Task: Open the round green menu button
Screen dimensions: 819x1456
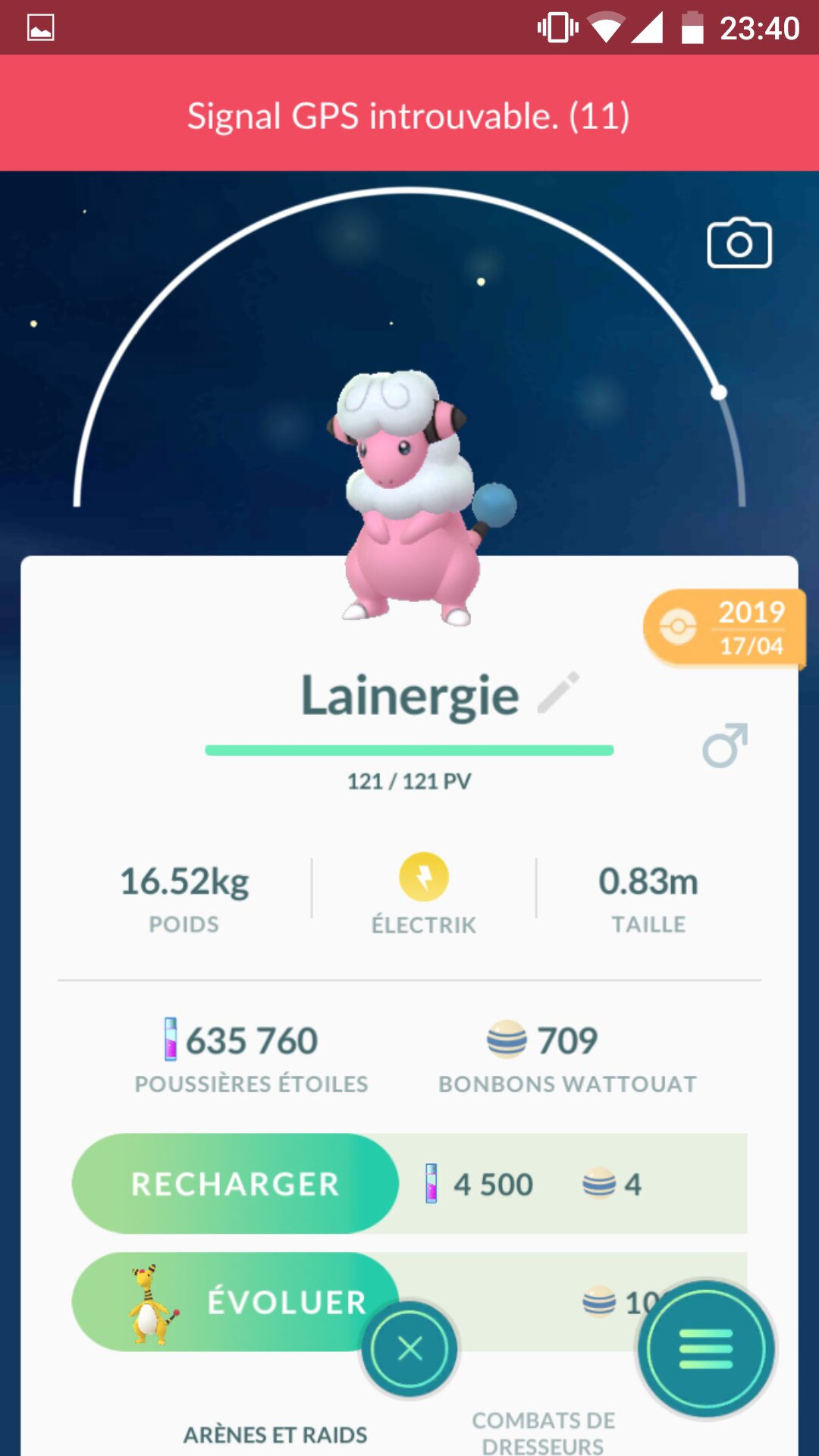Action: (x=706, y=1349)
